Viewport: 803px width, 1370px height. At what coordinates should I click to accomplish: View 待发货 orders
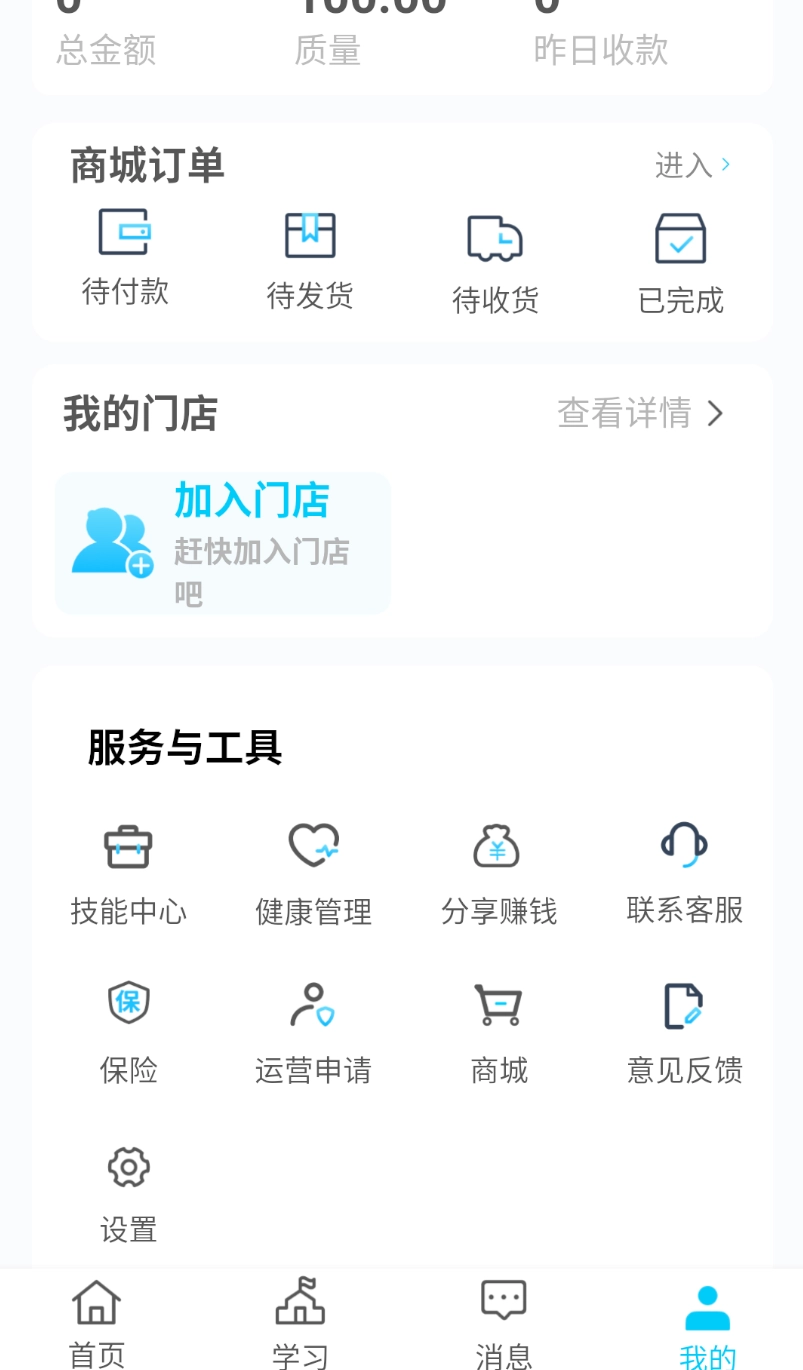(x=310, y=260)
